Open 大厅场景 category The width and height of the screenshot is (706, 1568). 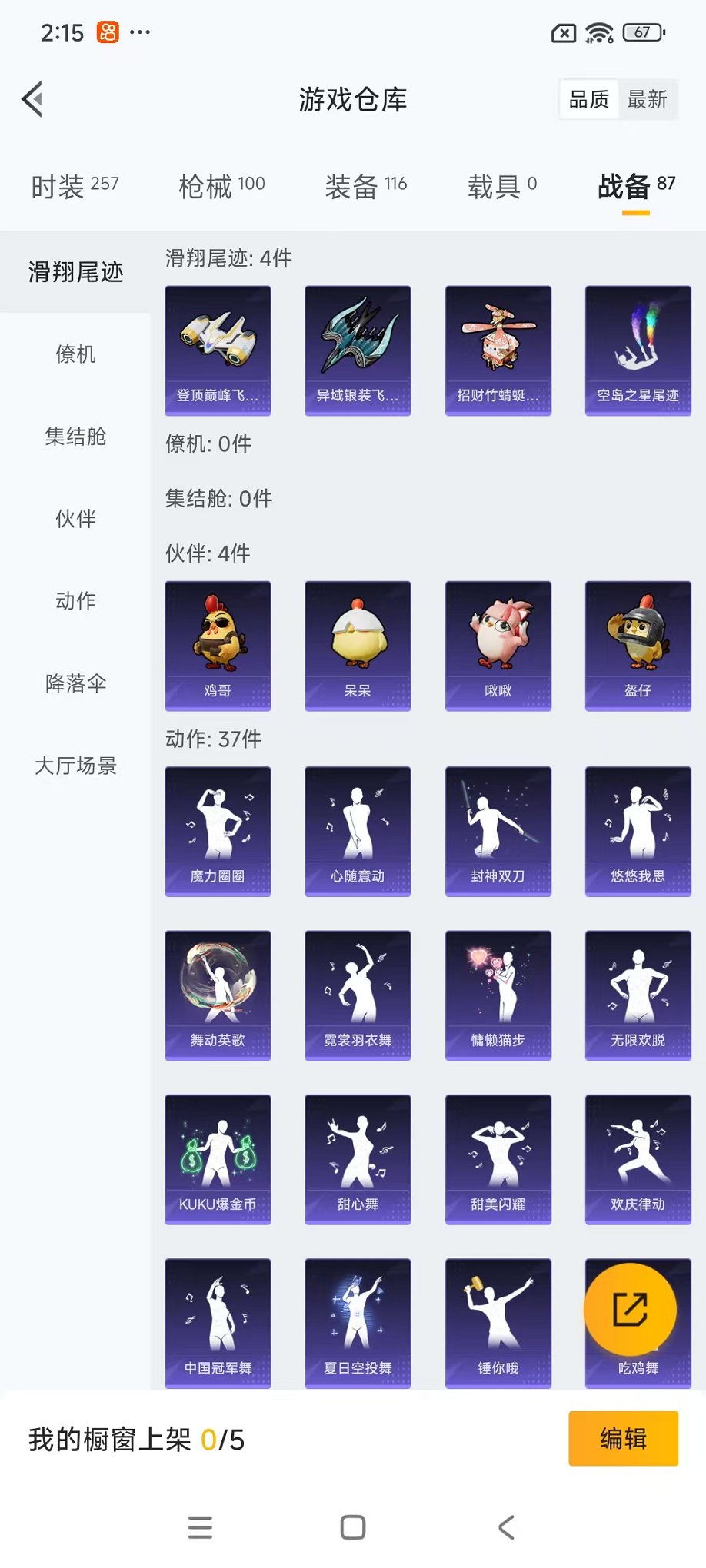pyautogui.click(x=75, y=766)
